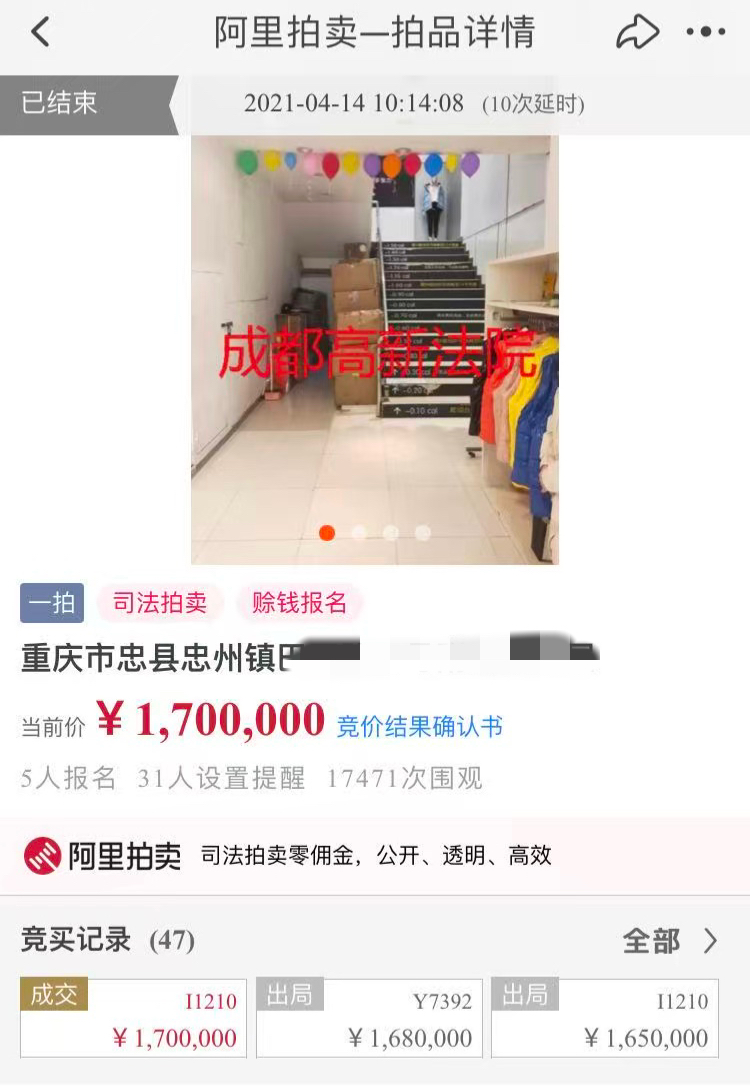Open the Y7392 outbid record
The image size is (750, 1087).
(369, 1018)
